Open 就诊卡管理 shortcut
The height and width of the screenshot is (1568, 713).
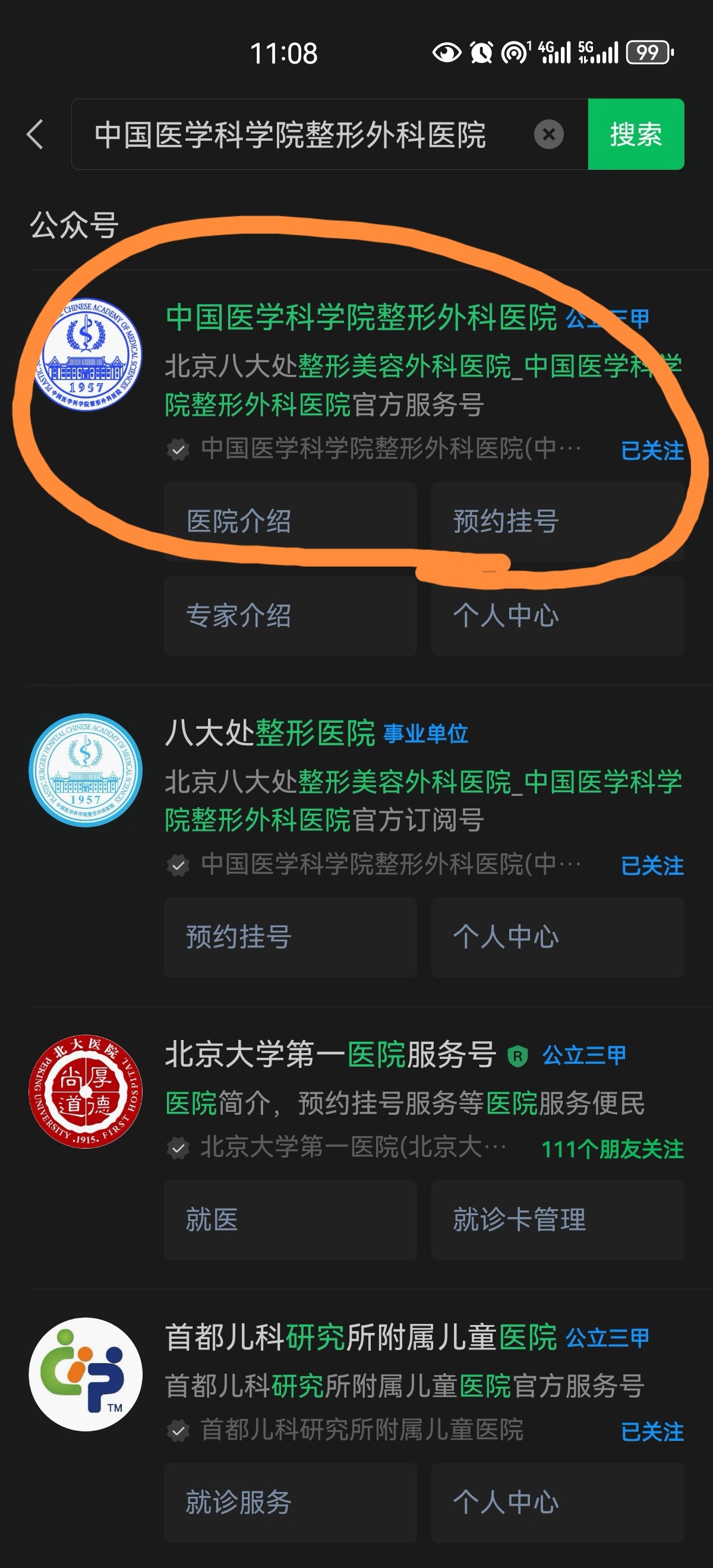tap(557, 1220)
